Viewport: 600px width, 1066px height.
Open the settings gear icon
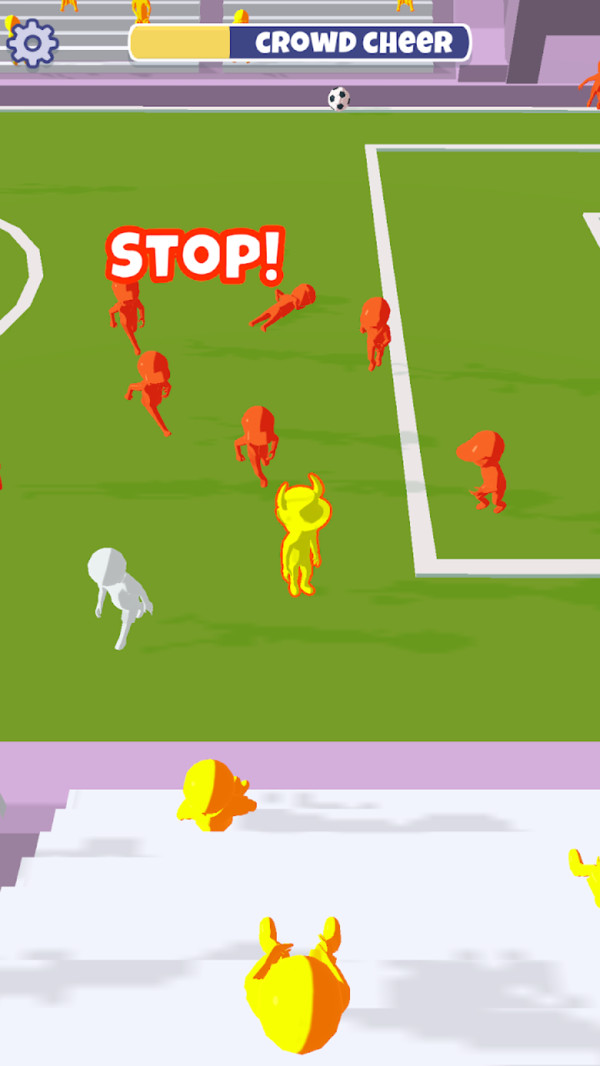point(33,43)
